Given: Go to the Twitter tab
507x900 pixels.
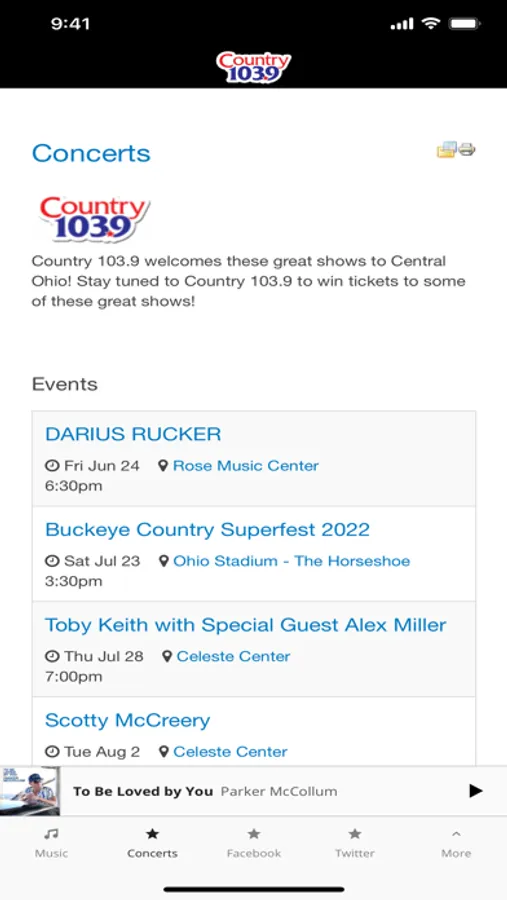Looking at the screenshot, I should pyautogui.click(x=355, y=843).
